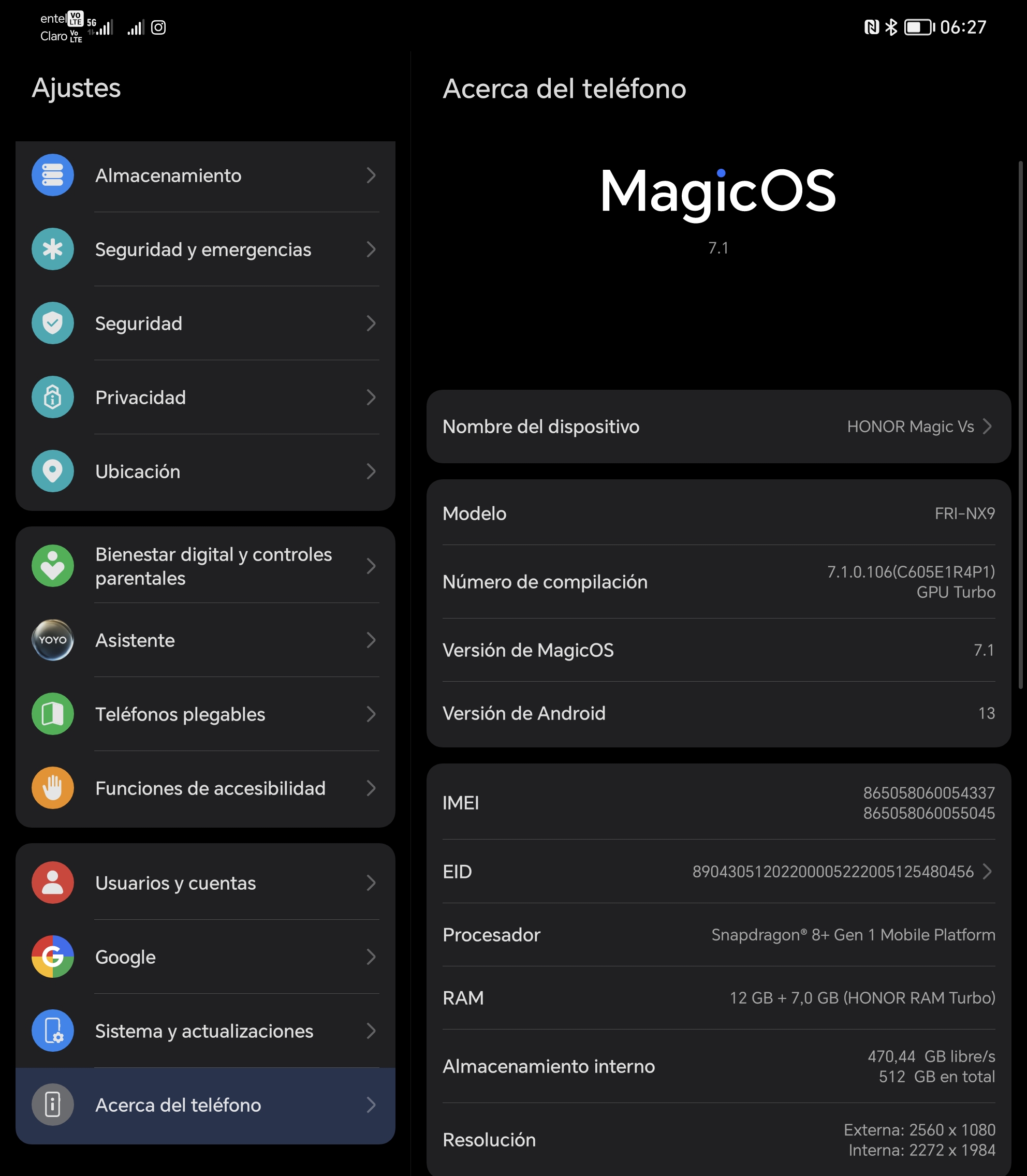Select the Ubicación row
The image size is (1027, 1176).
coord(205,471)
